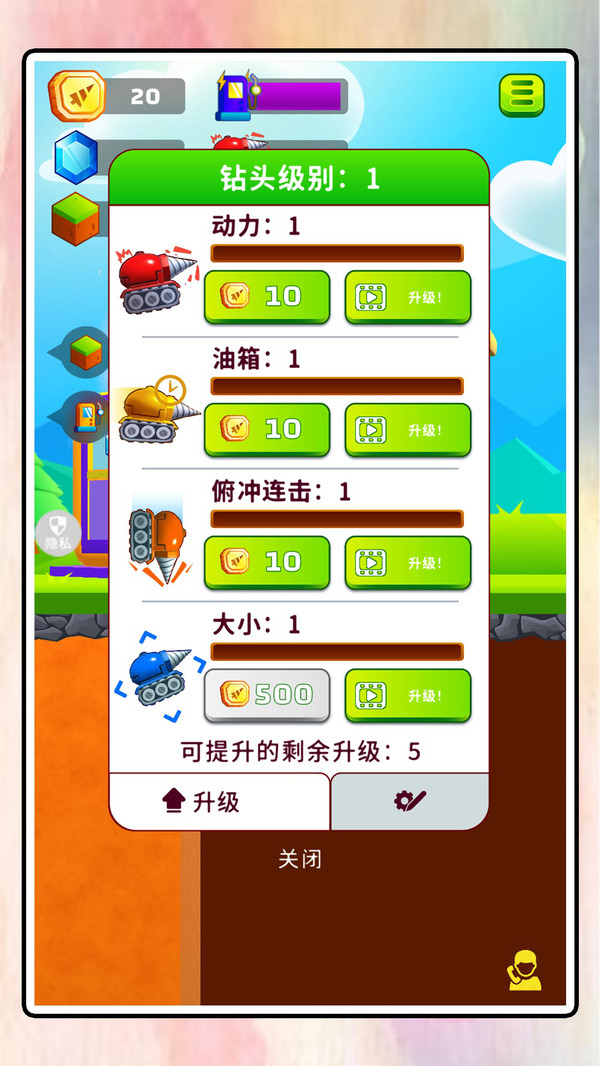Upgrade 动力 for 10 coins
600x1066 pixels.
(x=267, y=296)
